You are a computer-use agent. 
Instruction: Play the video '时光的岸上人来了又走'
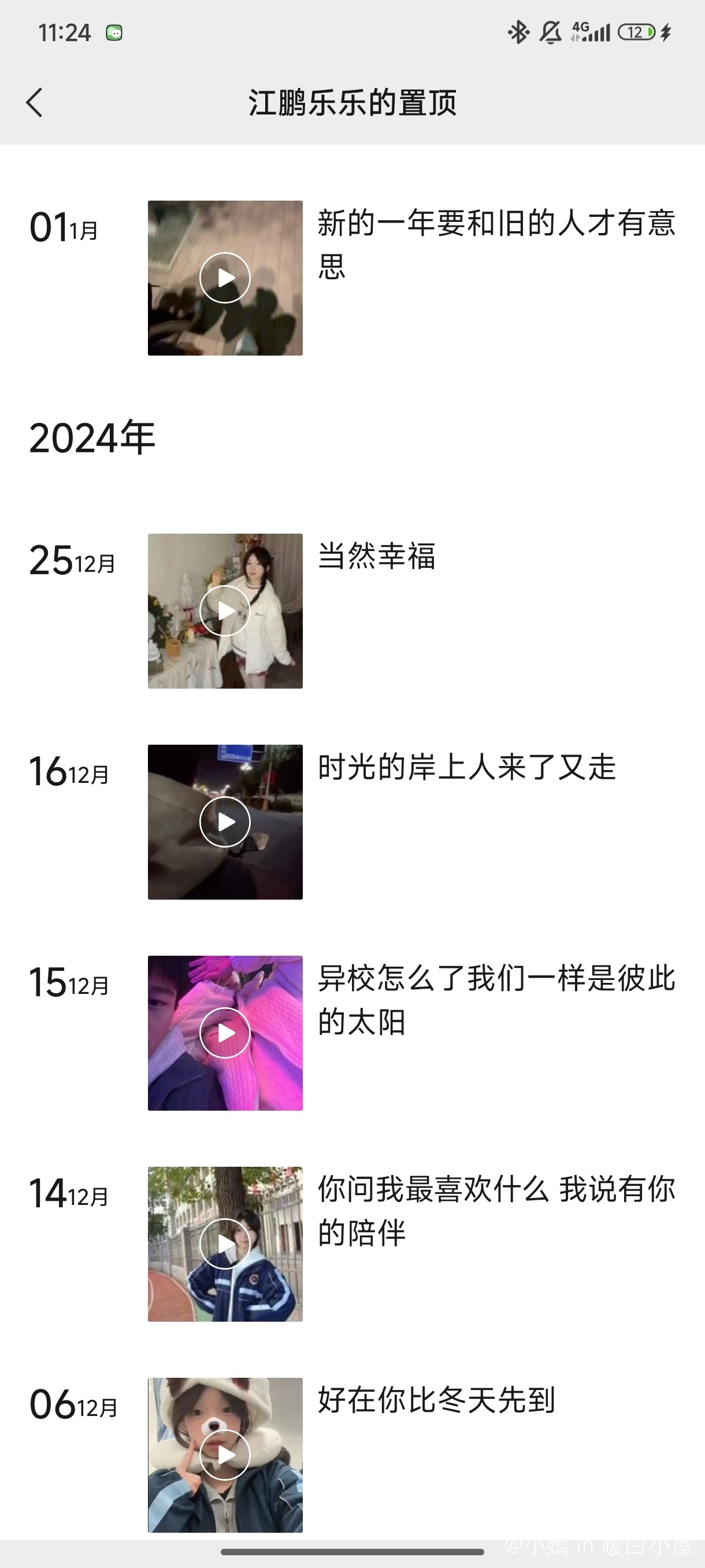(x=225, y=822)
